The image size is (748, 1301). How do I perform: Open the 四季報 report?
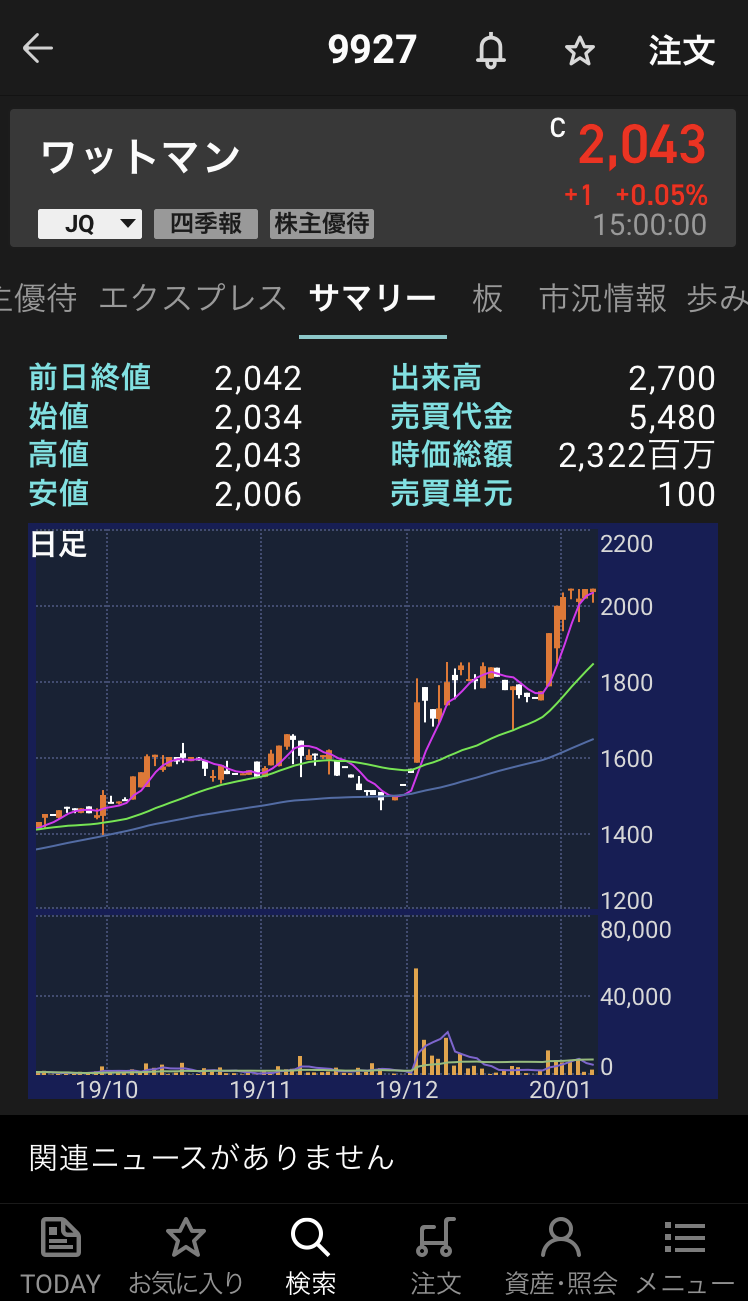tap(206, 224)
